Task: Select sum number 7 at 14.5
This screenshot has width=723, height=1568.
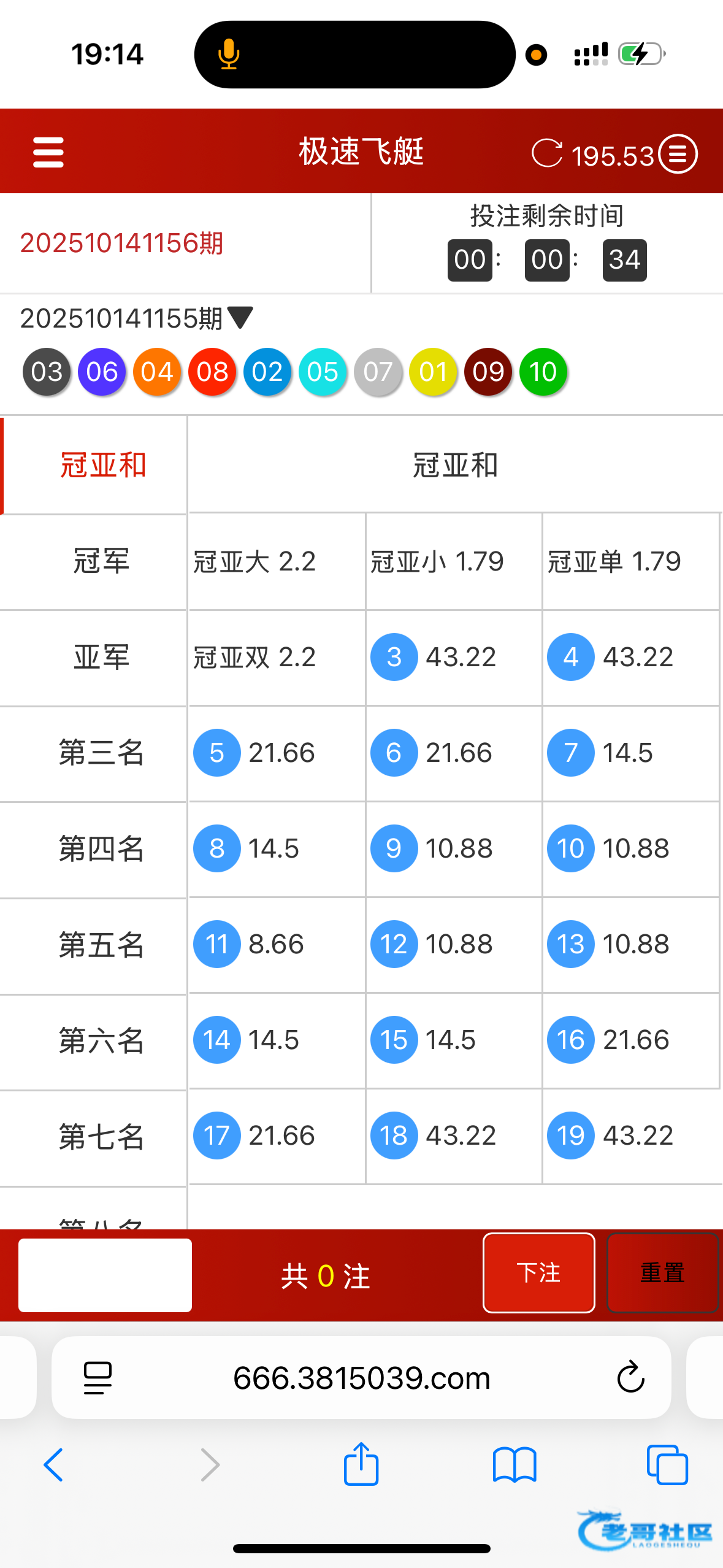Action: [x=630, y=753]
